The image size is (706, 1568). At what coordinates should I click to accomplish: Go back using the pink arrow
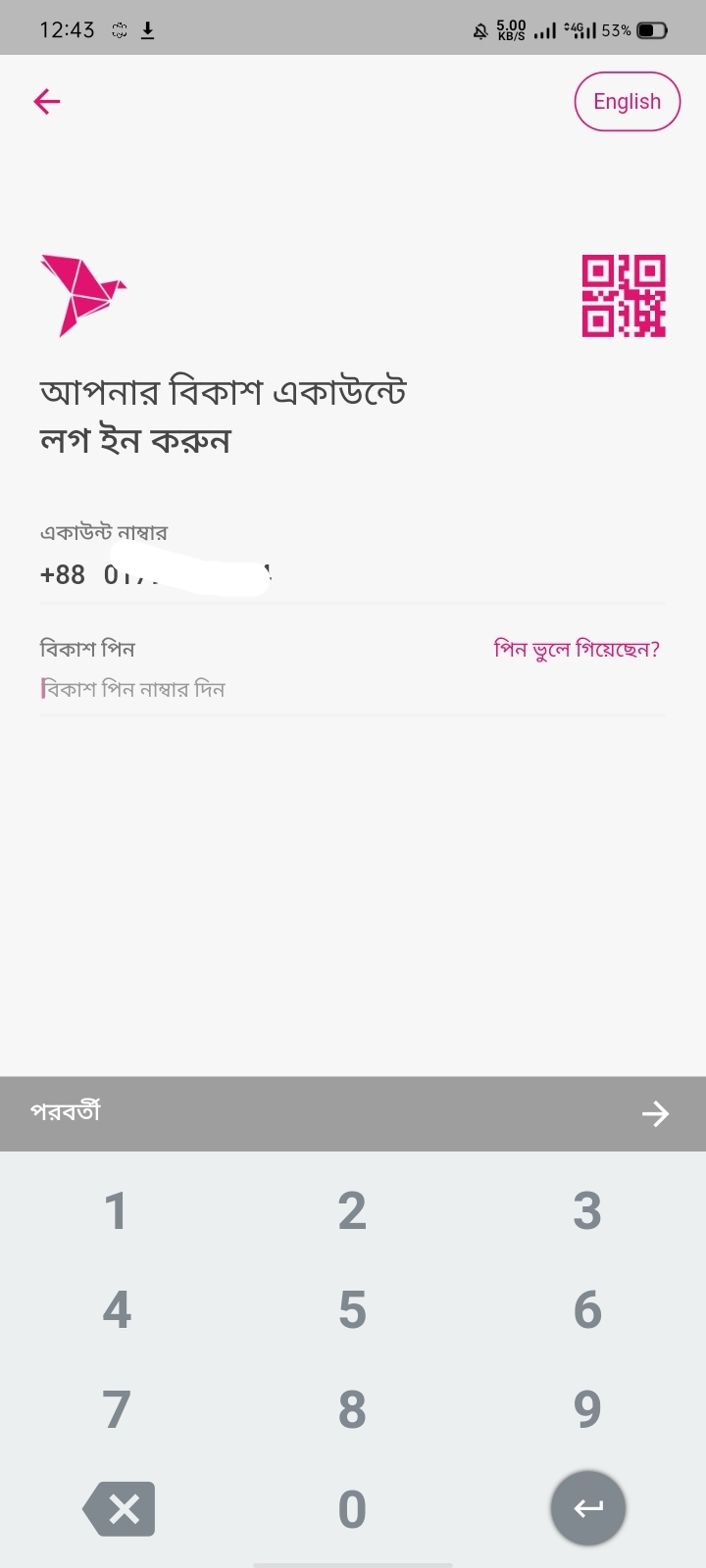click(47, 101)
